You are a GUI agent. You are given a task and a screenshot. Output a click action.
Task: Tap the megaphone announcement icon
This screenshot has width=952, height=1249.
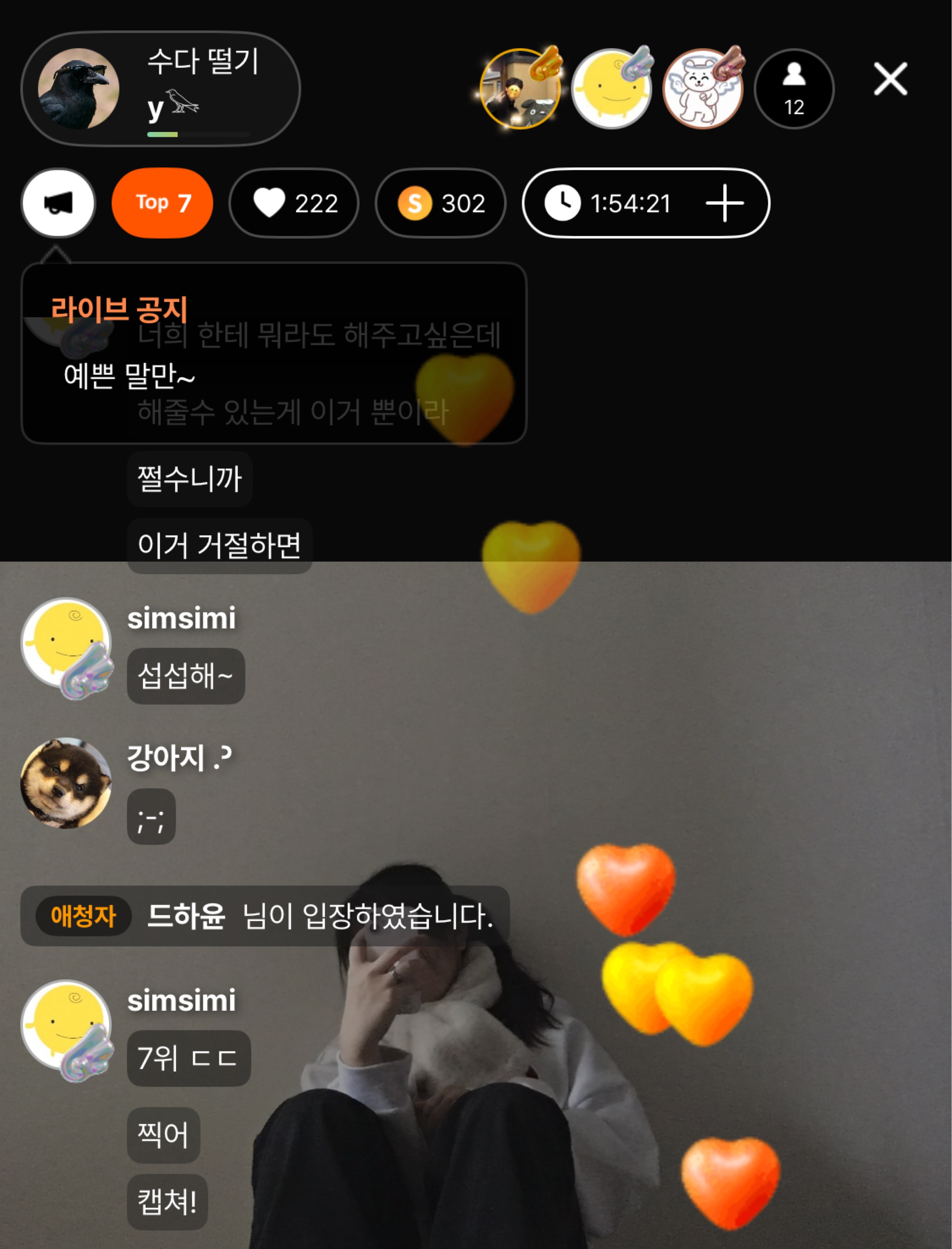(58, 203)
